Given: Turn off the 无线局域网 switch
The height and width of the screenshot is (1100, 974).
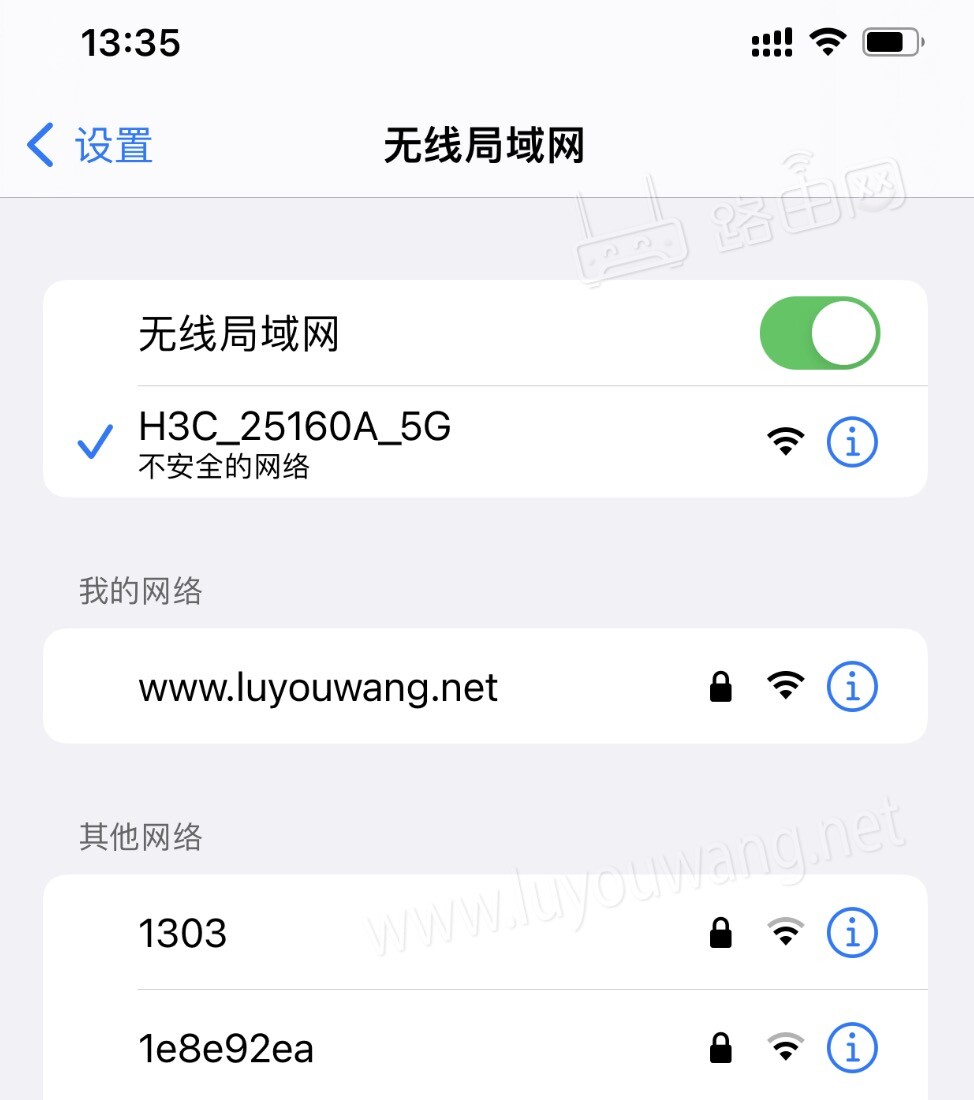Looking at the screenshot, I should click(x=819, y=333).
